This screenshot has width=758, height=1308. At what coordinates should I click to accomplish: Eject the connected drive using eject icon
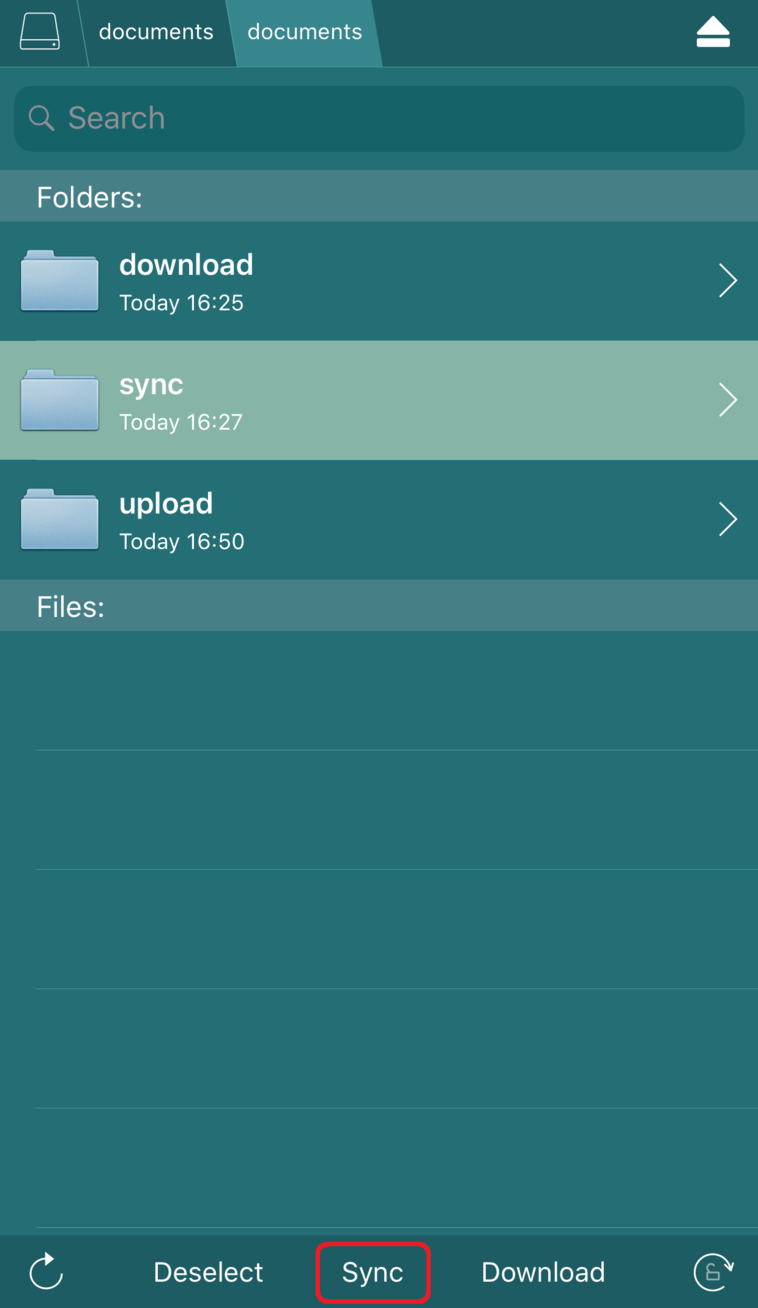pos(713,31)
